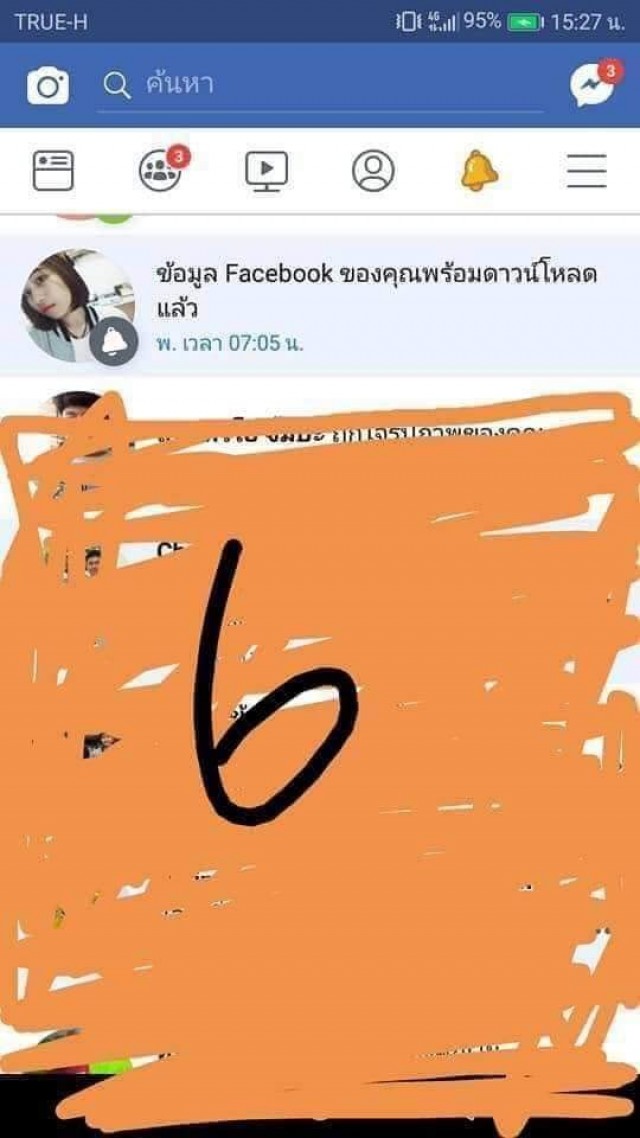Open the camera icon
Viewport: 640px width, 1138px height.
[x=48, y=86]
